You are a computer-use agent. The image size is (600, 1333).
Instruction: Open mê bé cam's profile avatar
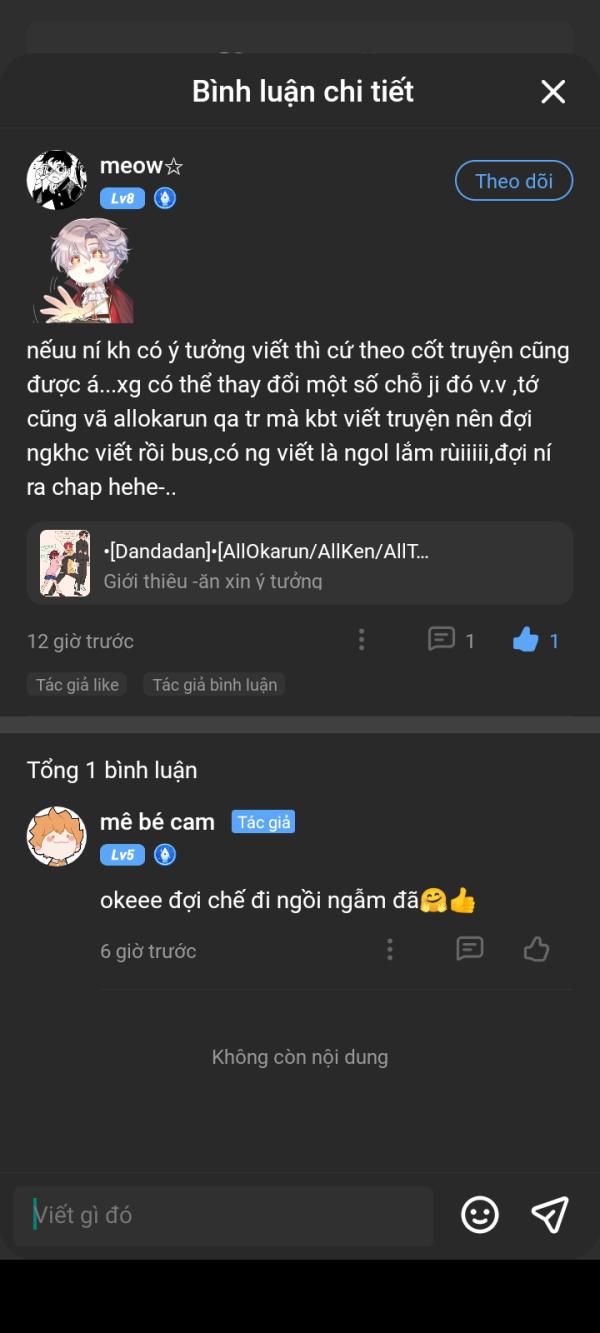tap(56, 836)
